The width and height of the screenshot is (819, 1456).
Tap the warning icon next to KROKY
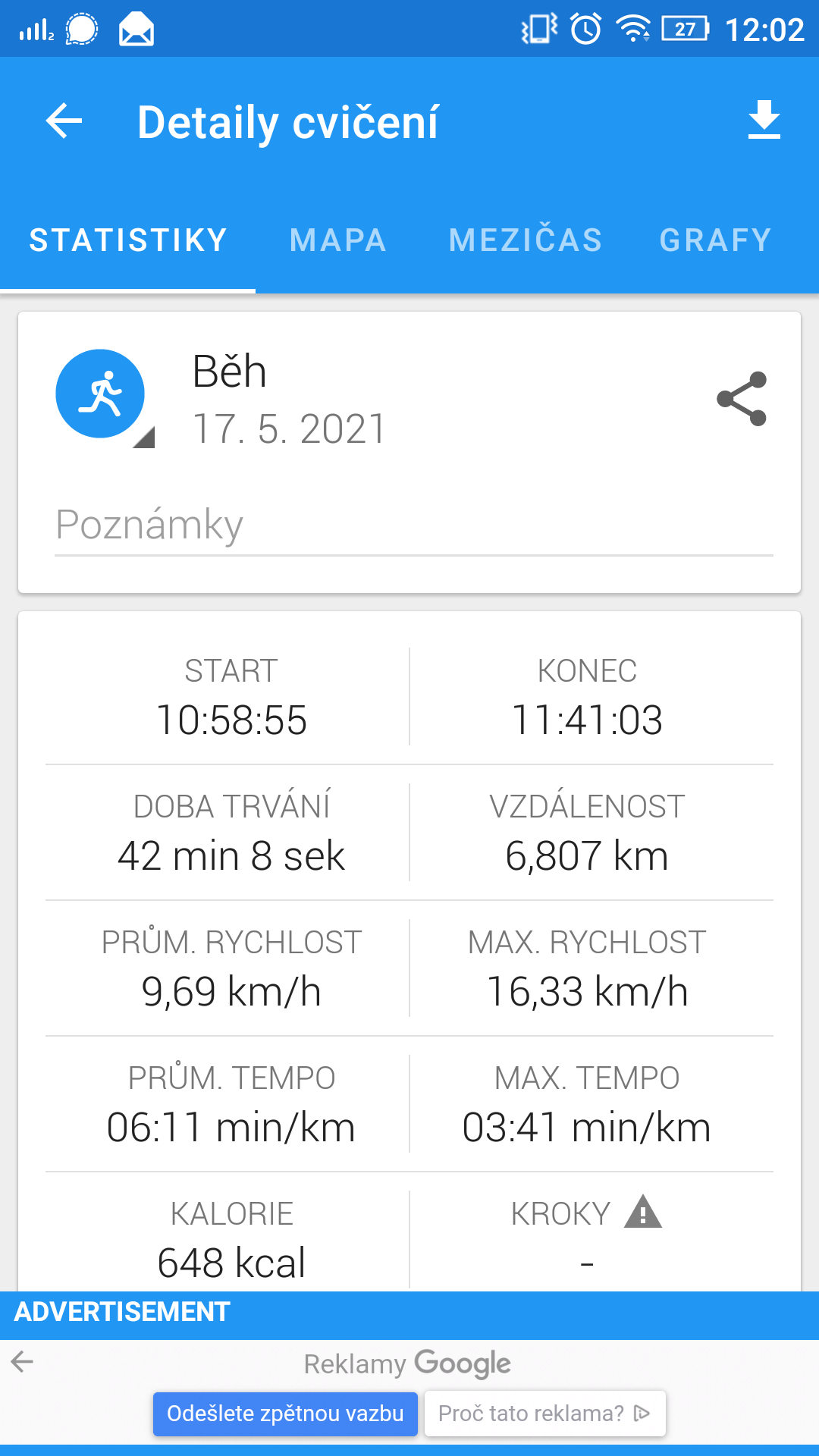[643, 1212]
